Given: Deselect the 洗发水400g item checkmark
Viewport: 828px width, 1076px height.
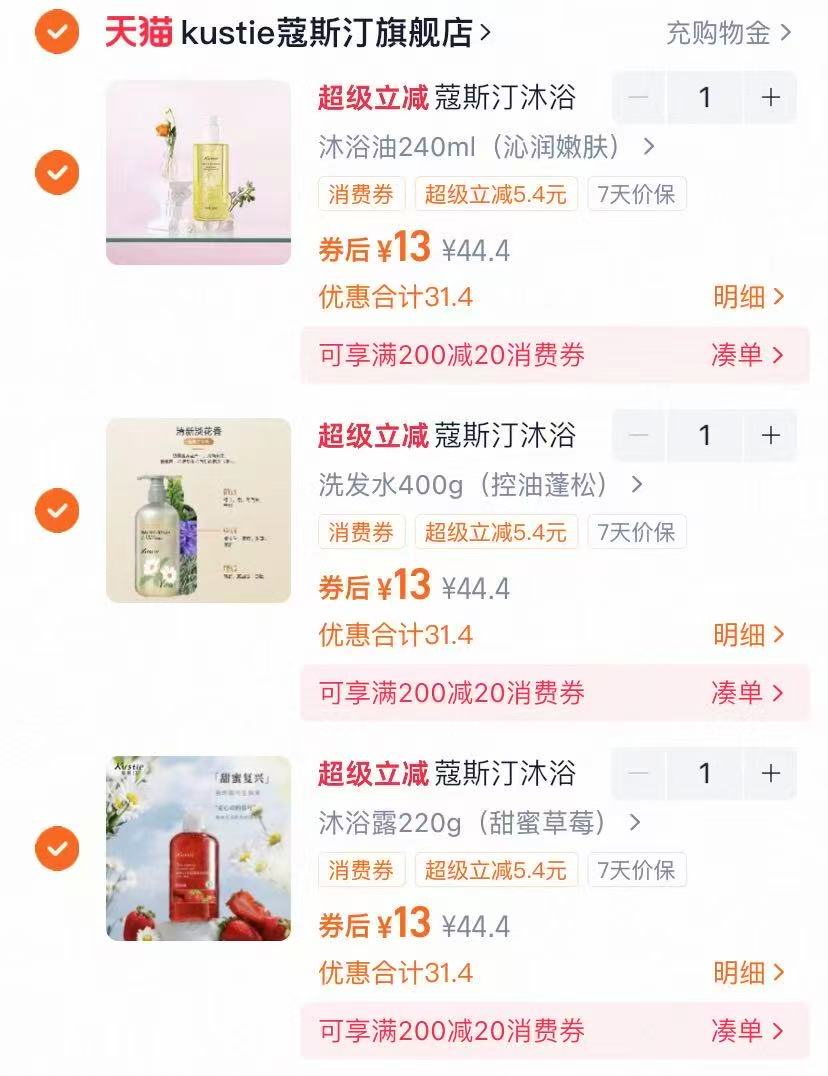Looking at the screenshot, I should (x=57, y=509).
